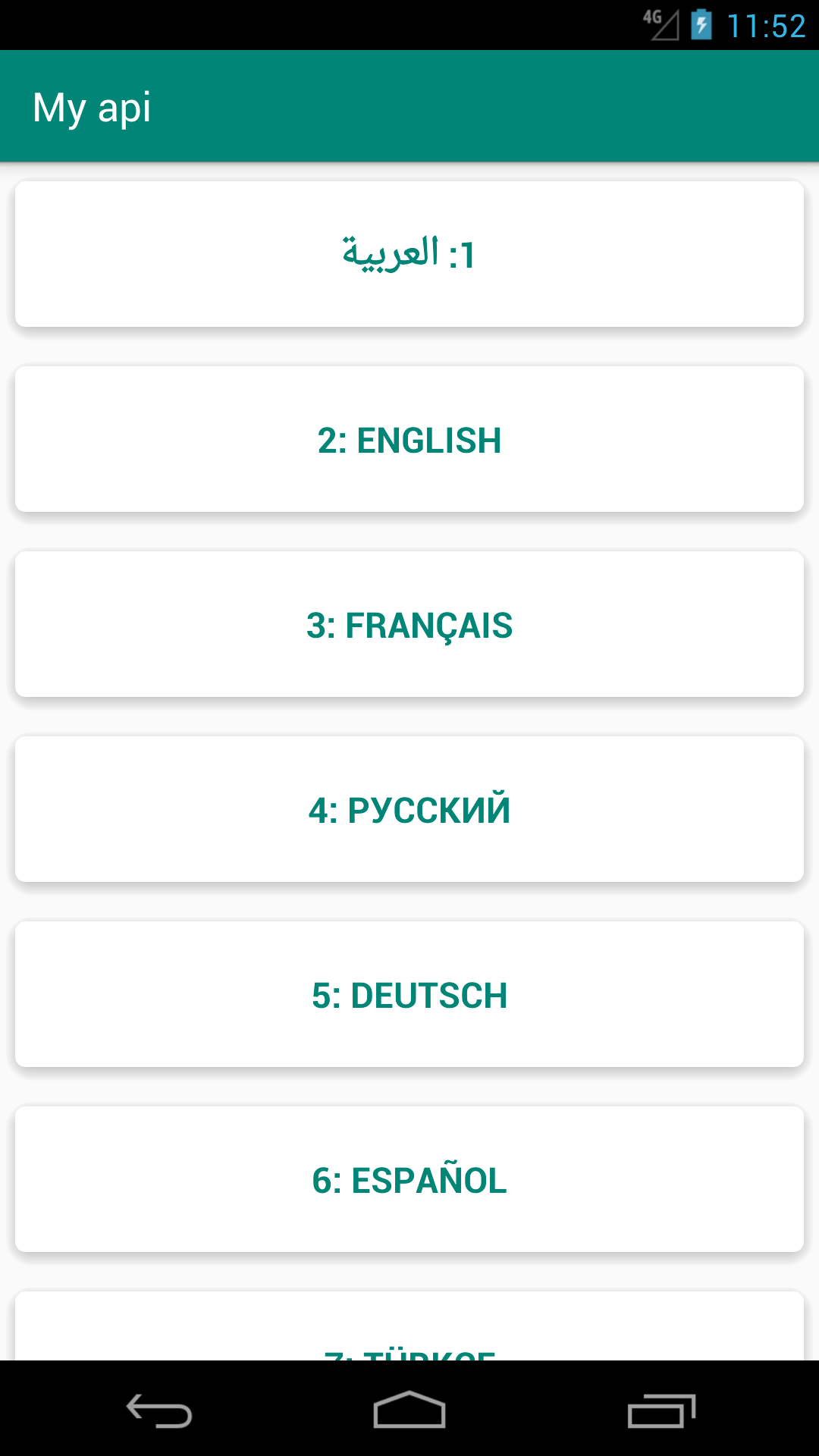Tap the 5: Deutsch card
Image resolution: width=819 pixels, height=1456 pixels.
point(409,995)
